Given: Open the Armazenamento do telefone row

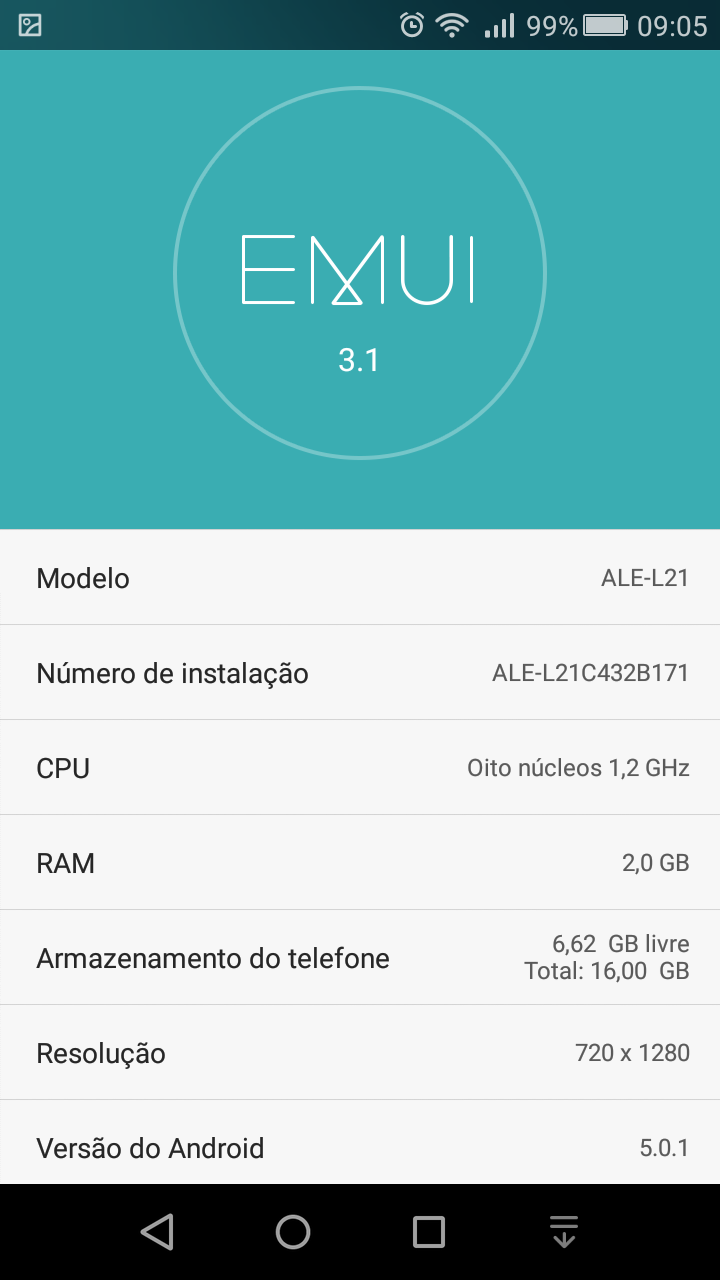Looking at the screenshot, I should (360, 957).
